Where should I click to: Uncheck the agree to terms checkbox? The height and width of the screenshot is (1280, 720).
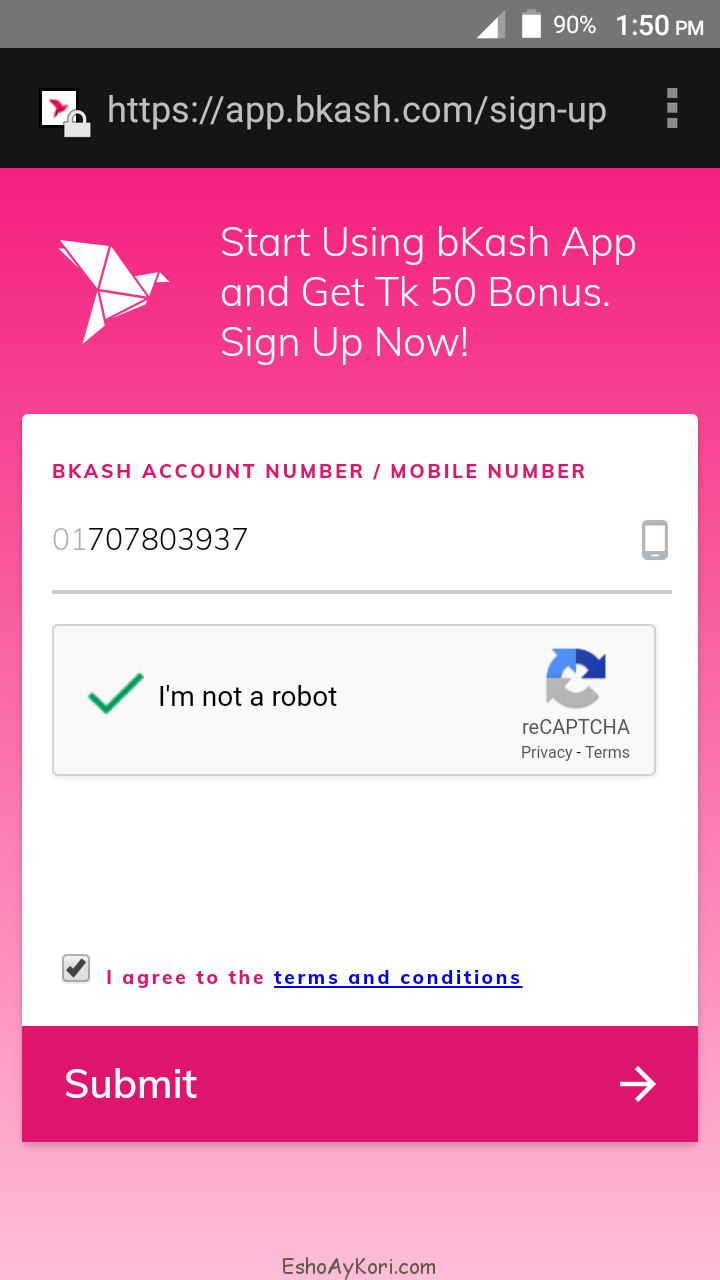pyautogui.click(x=76, y=969)
